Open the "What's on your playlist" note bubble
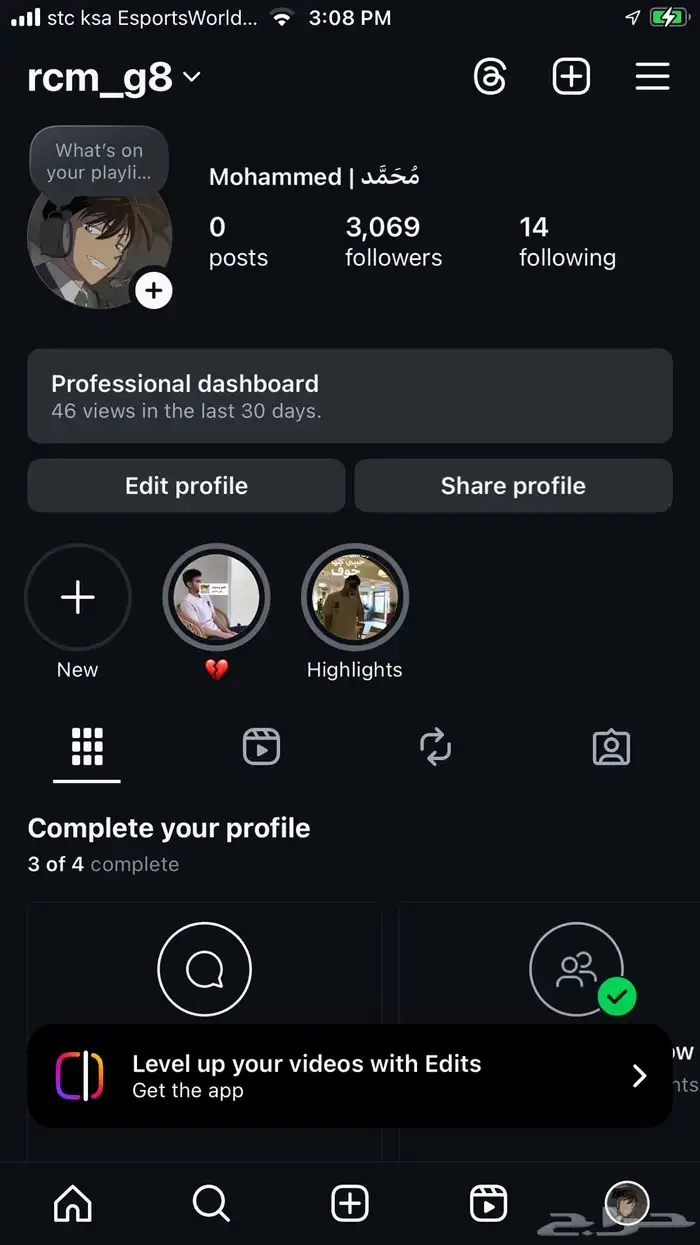Viewport: 700px width, 1245px height. point(99,162)
